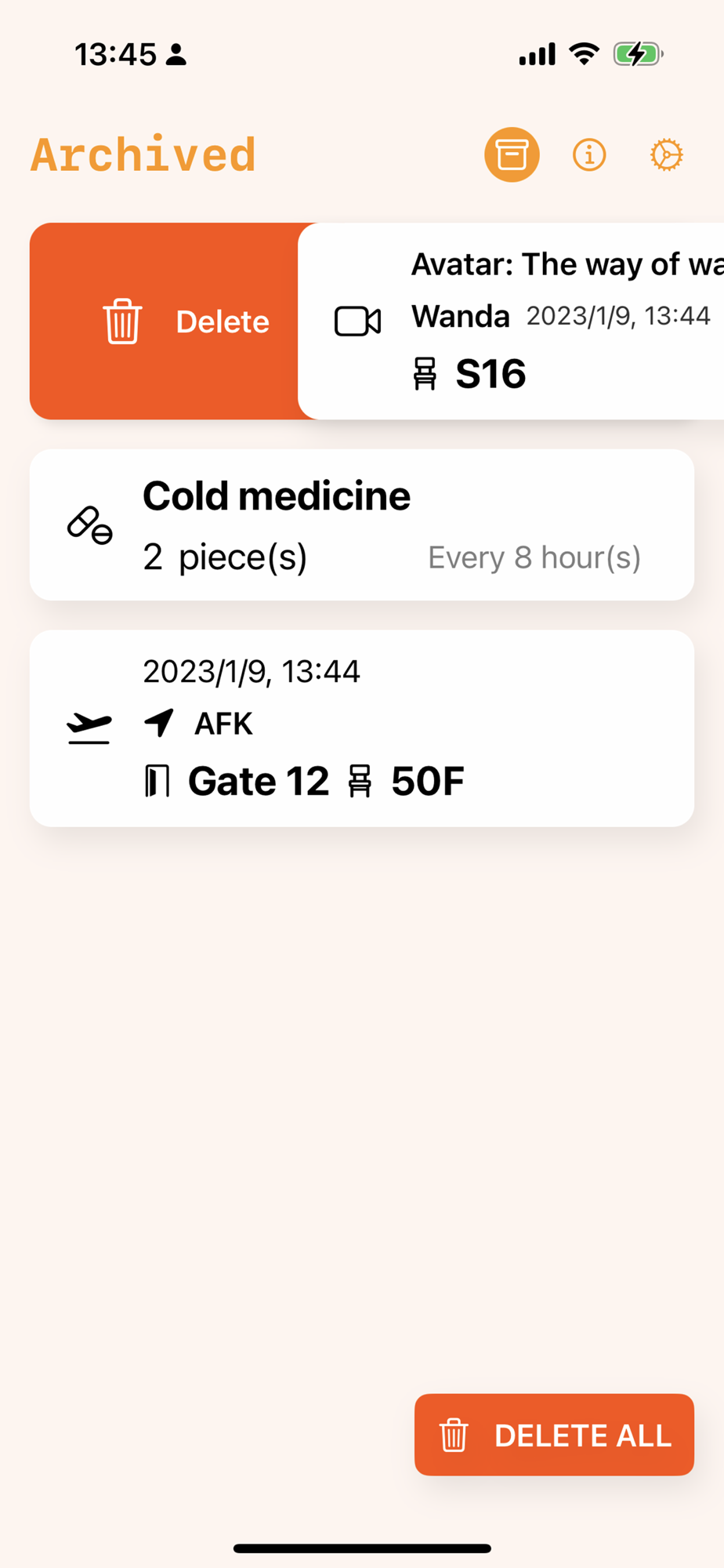
Task: Delete the swiped Avatar movie ticket
Action: click(x=185, y=321)
